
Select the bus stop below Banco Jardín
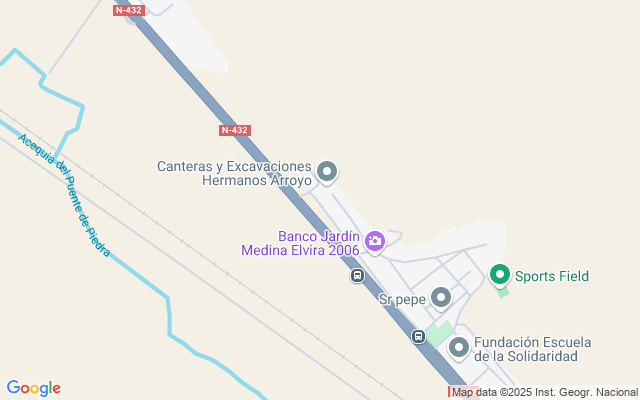[358, 276]
